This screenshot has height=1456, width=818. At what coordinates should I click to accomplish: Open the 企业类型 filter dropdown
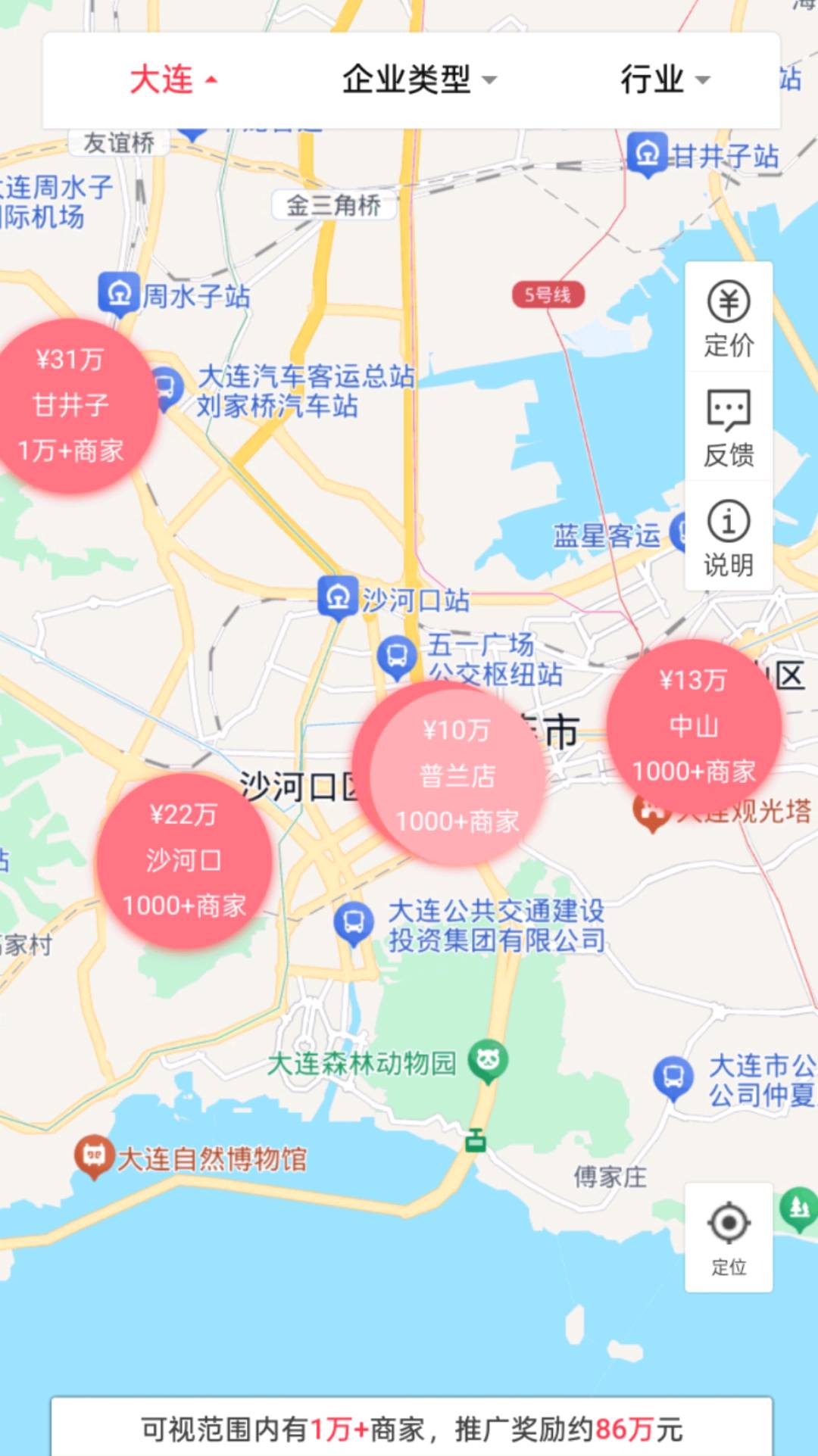coord(418,80)
